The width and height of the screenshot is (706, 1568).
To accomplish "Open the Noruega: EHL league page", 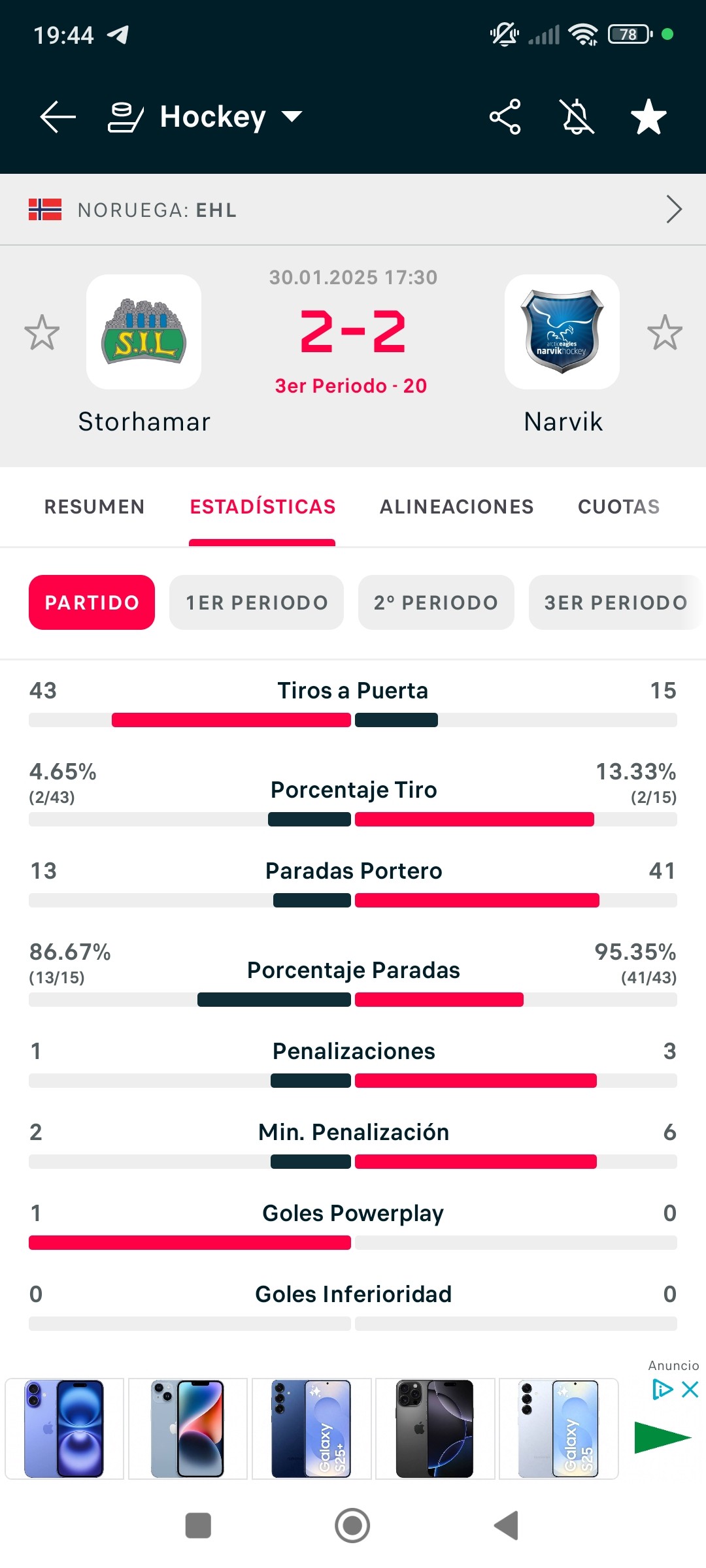I will [x=353, y=210].
